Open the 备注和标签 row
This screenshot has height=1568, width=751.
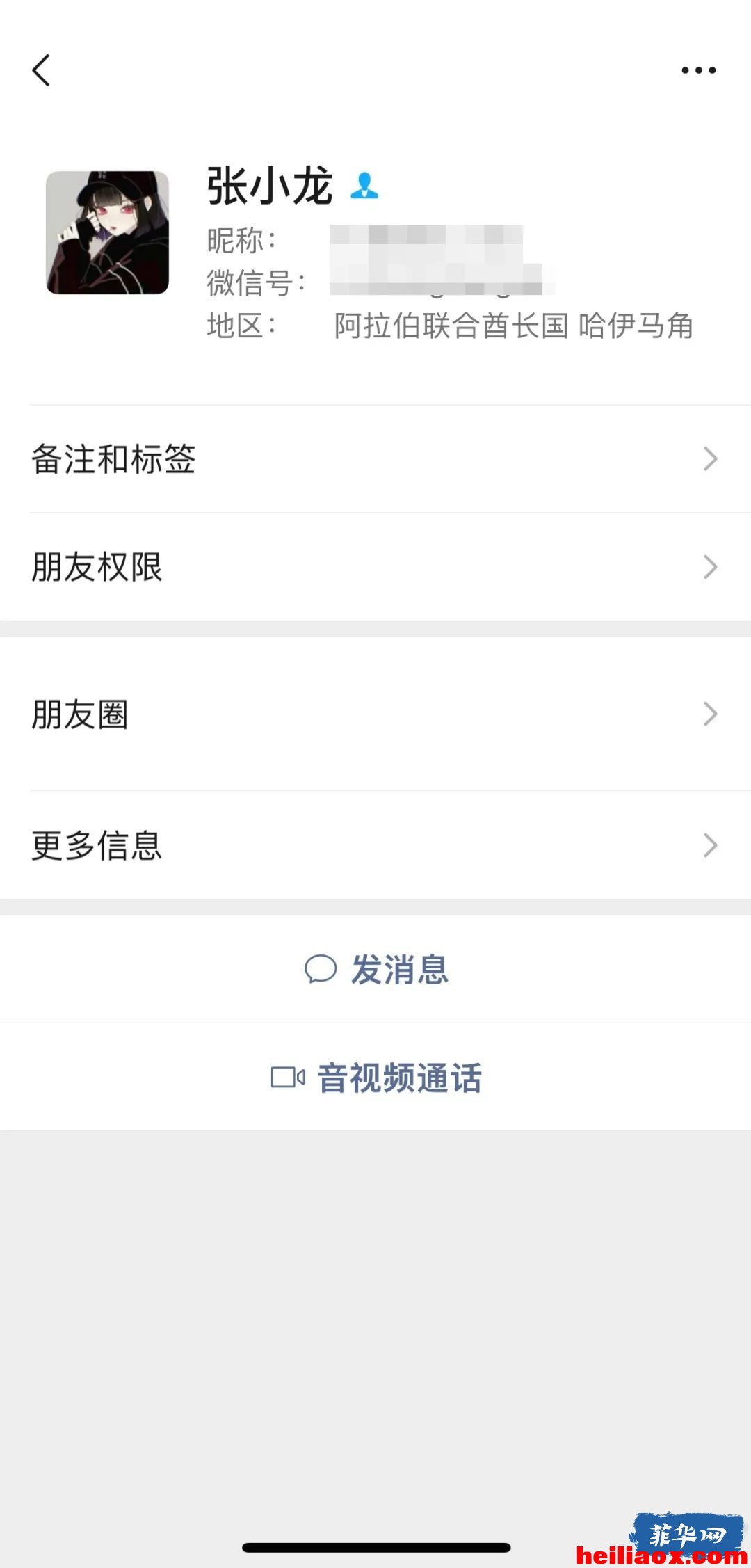tap(375, 459)
